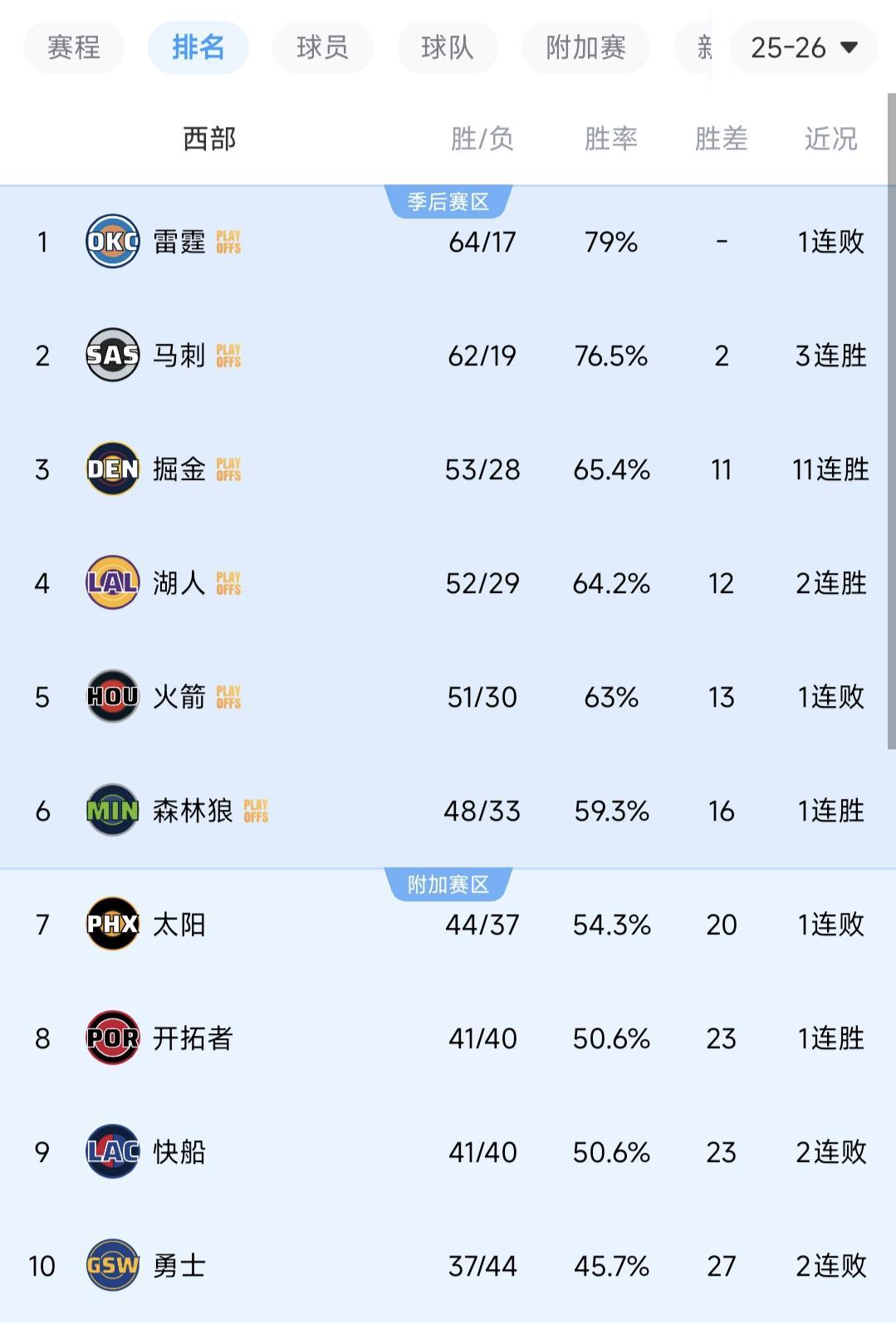896x1324 pixels.
Task: Switch to the 球队 tab
Action: click(x=447, y=47)
